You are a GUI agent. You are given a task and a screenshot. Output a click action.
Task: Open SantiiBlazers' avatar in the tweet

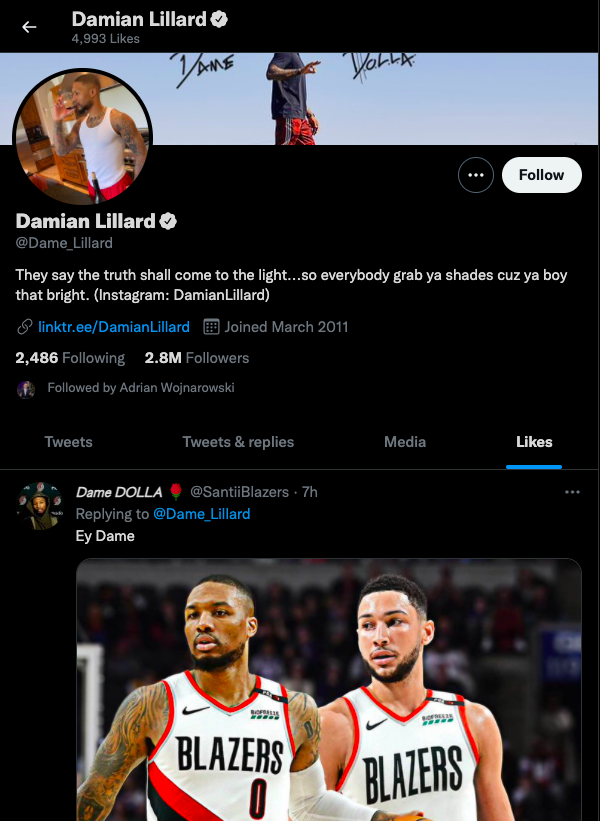pos(40,505)
